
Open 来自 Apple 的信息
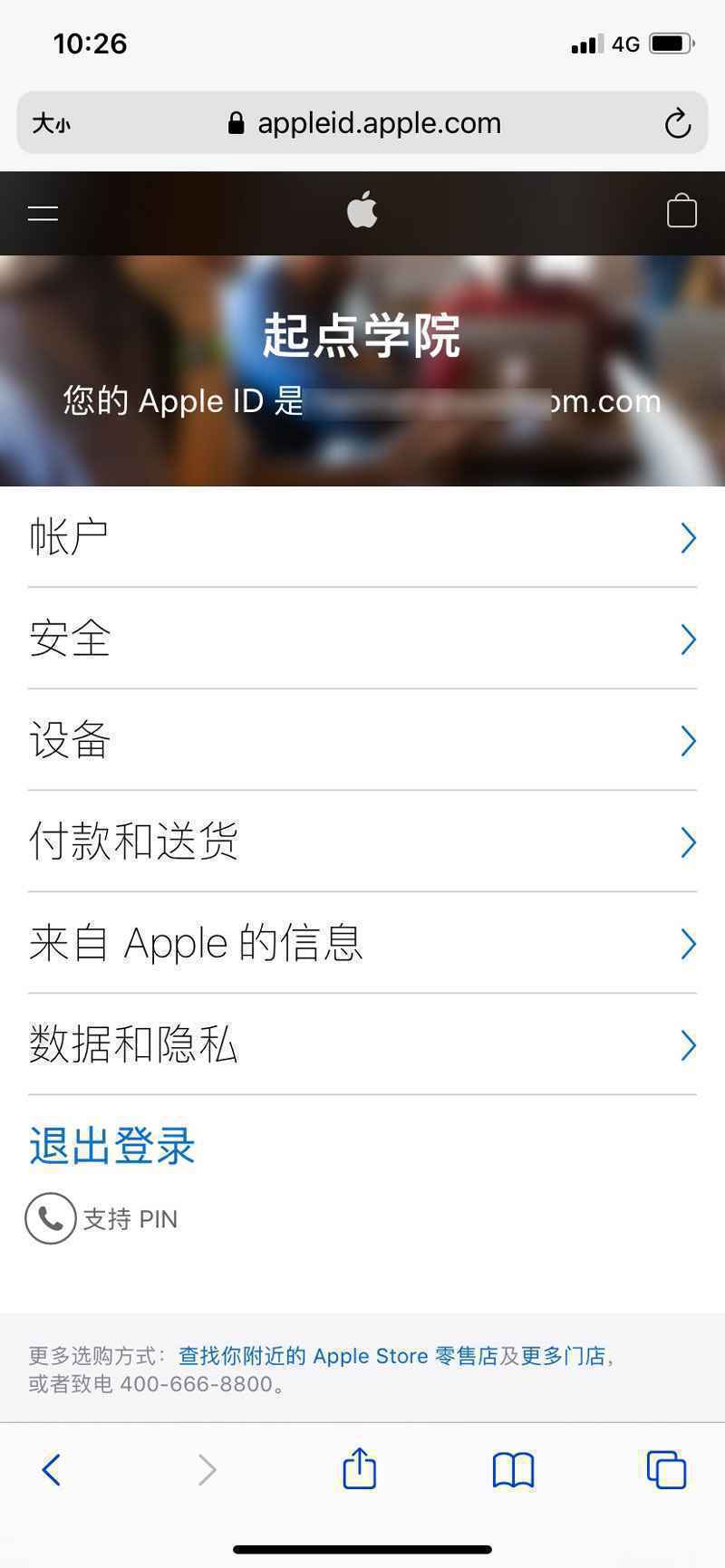point(362,943)
